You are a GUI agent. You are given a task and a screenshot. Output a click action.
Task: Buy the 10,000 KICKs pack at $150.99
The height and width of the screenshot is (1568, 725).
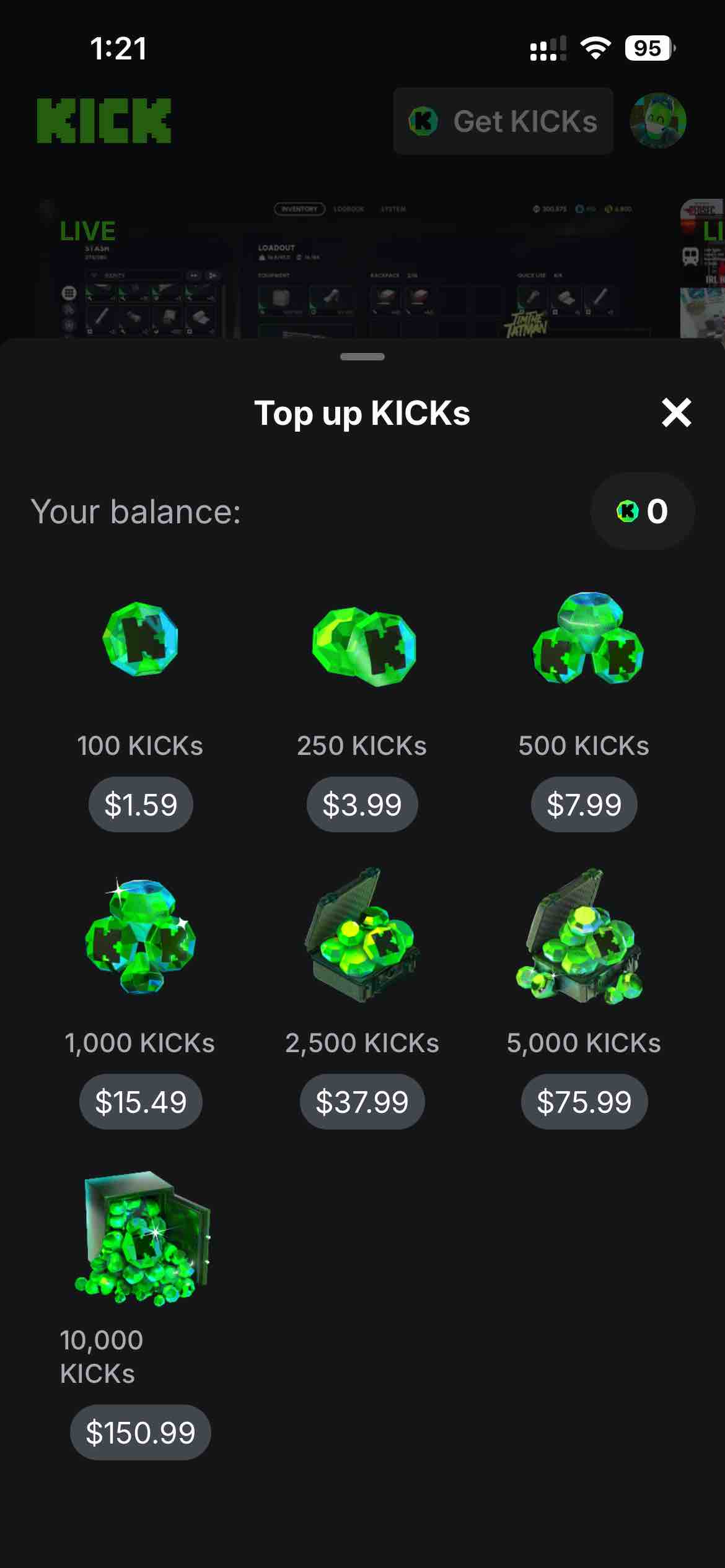141,1432
